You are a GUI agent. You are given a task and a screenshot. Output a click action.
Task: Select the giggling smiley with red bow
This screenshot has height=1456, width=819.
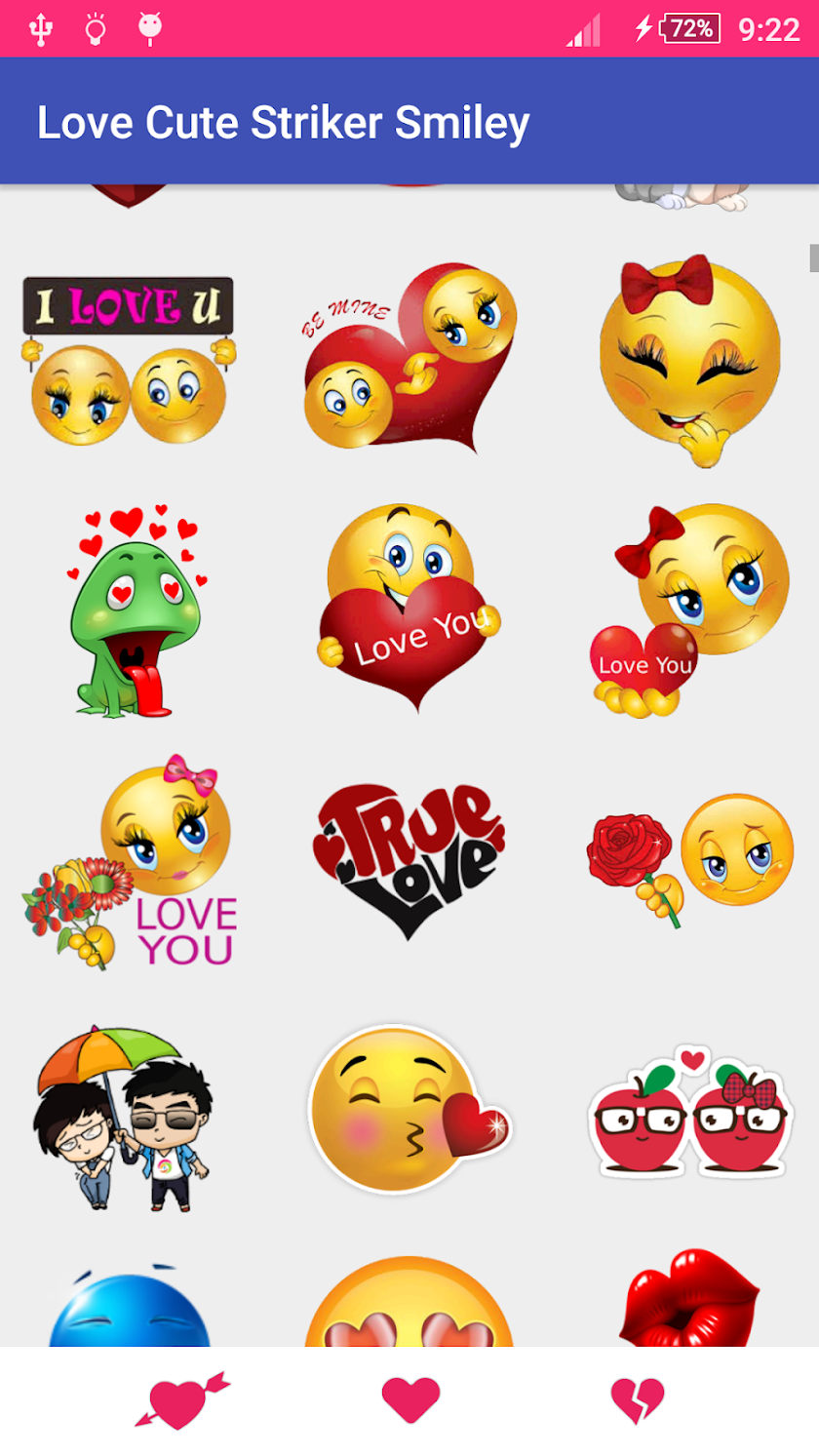coord(690,361)
